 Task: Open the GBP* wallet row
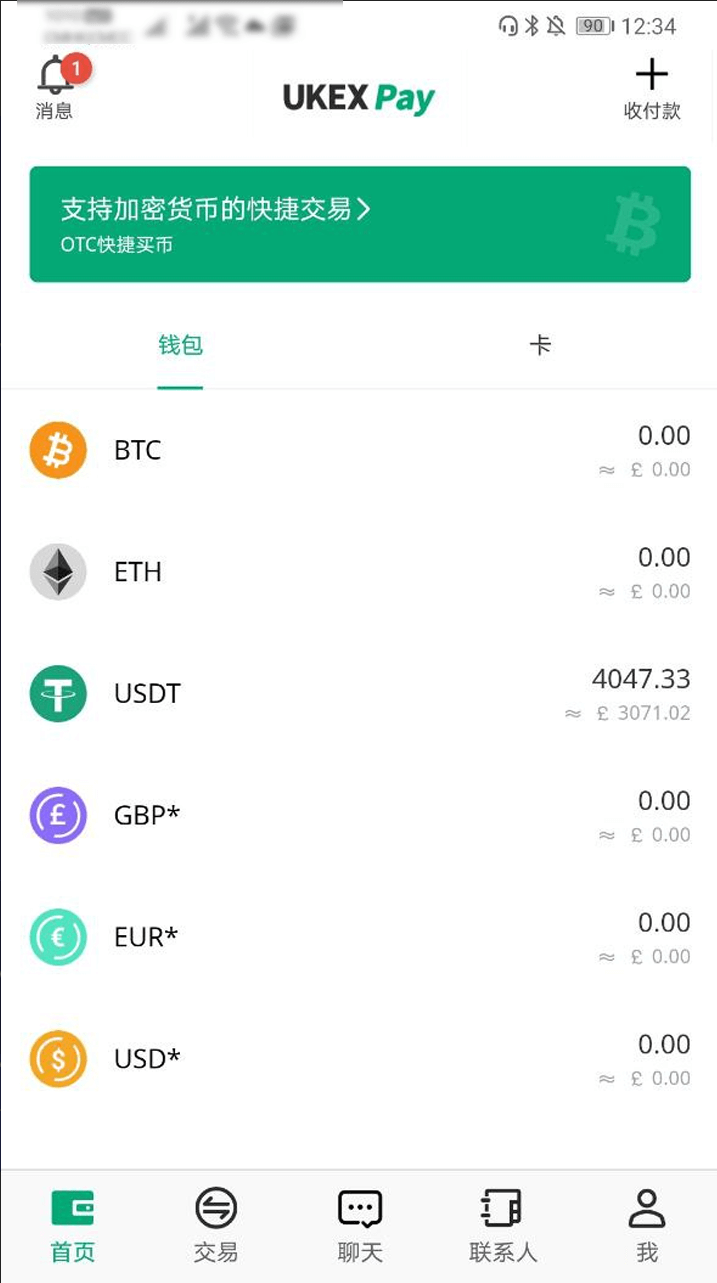(360, 816)
